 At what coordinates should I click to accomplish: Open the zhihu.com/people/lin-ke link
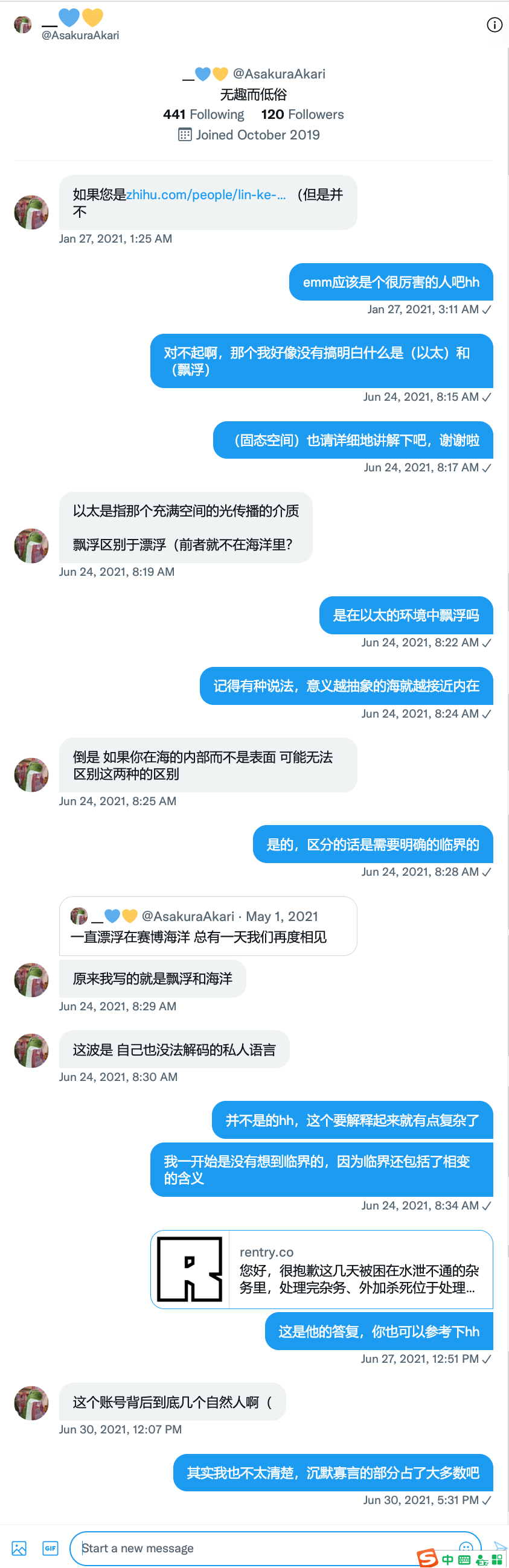(206, 195)
